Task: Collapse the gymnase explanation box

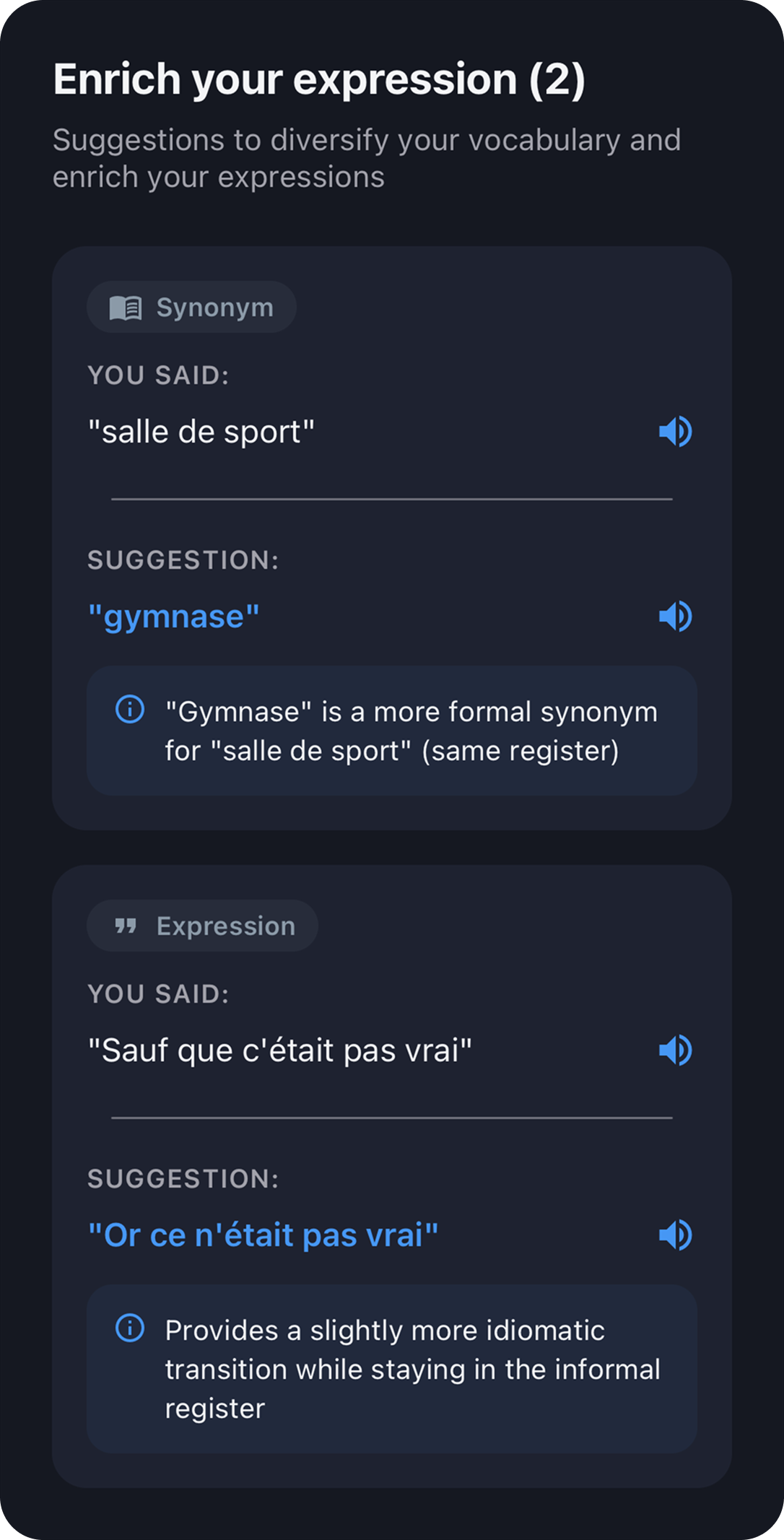Action: point(392,730)
